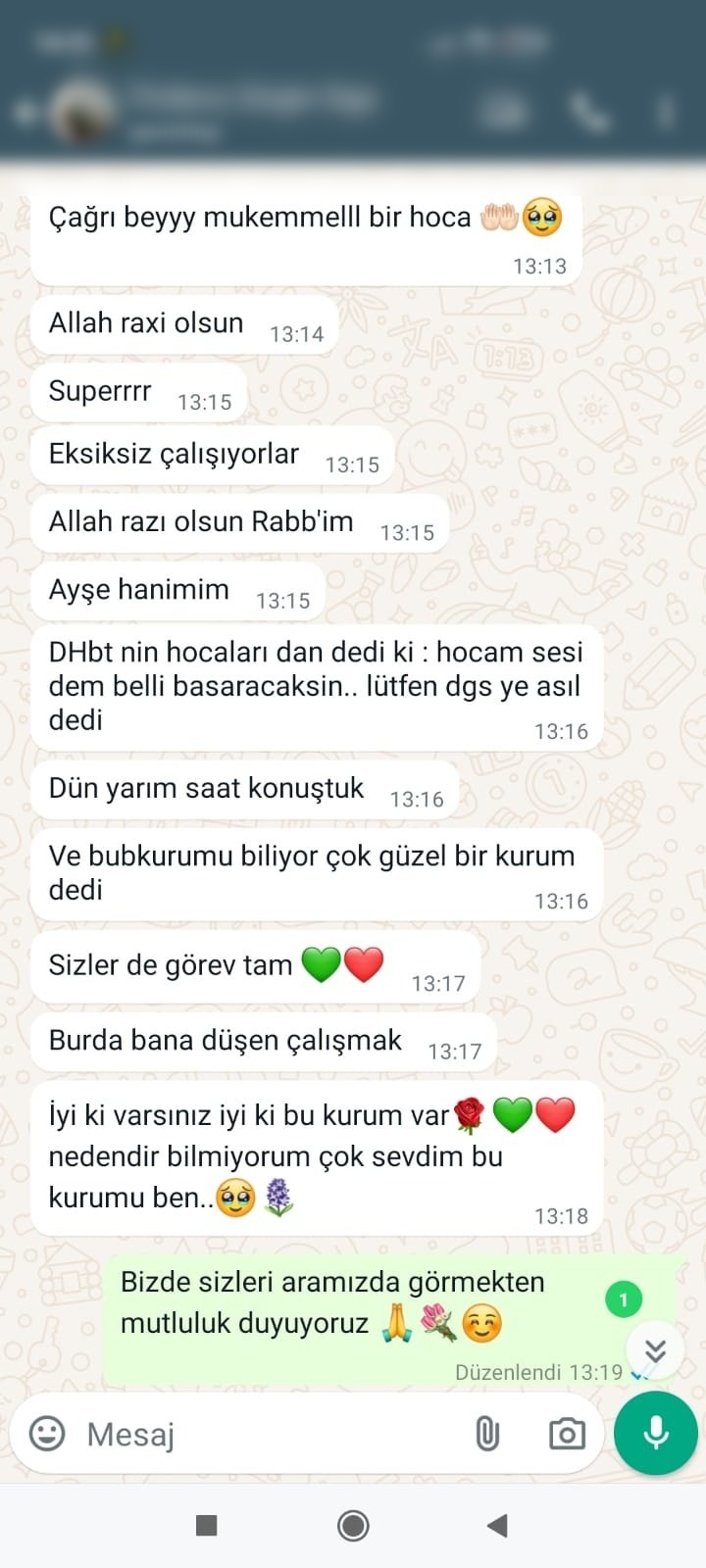This screenshot has width=706, height=1568.
Task: Open the emoji picker
Action: pyautogui.click(x=46, y=1434)
